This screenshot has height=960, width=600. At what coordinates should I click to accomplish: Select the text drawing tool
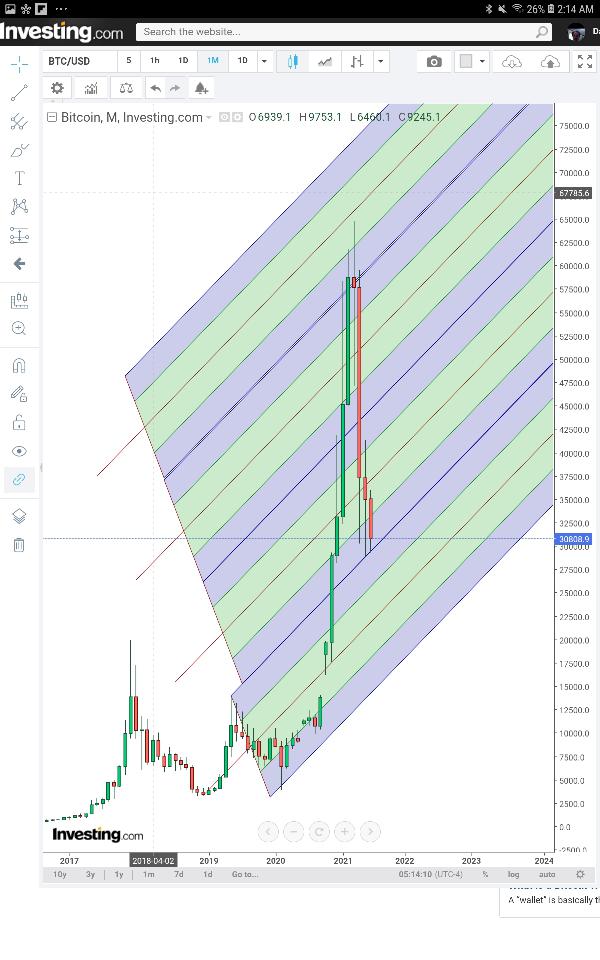point(18,178)
